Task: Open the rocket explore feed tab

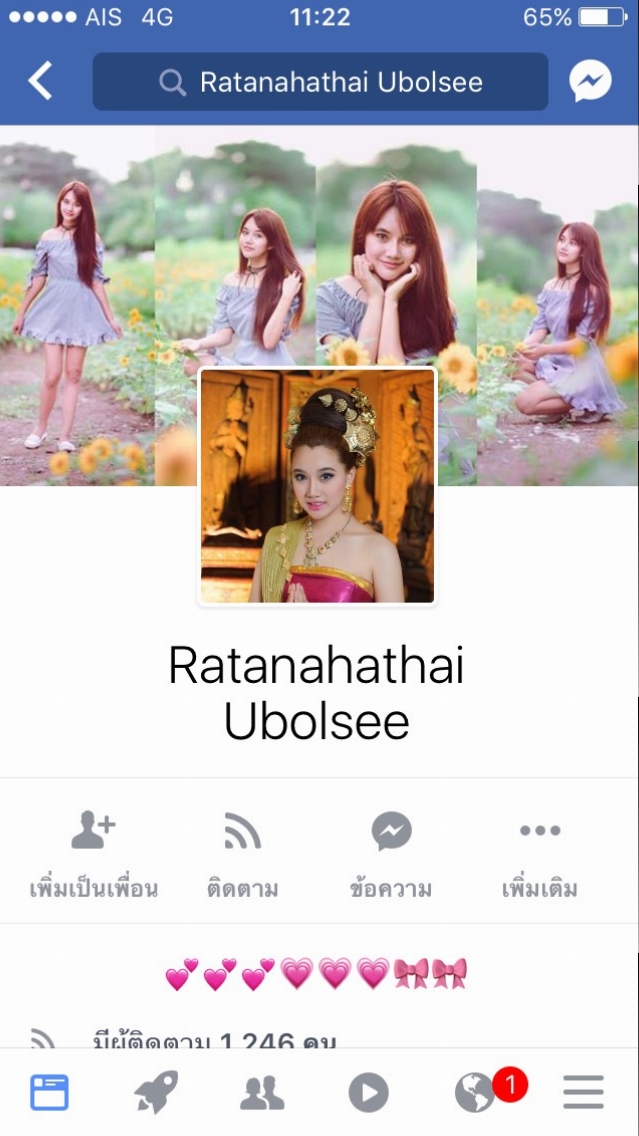Action: click(156, 1092)
